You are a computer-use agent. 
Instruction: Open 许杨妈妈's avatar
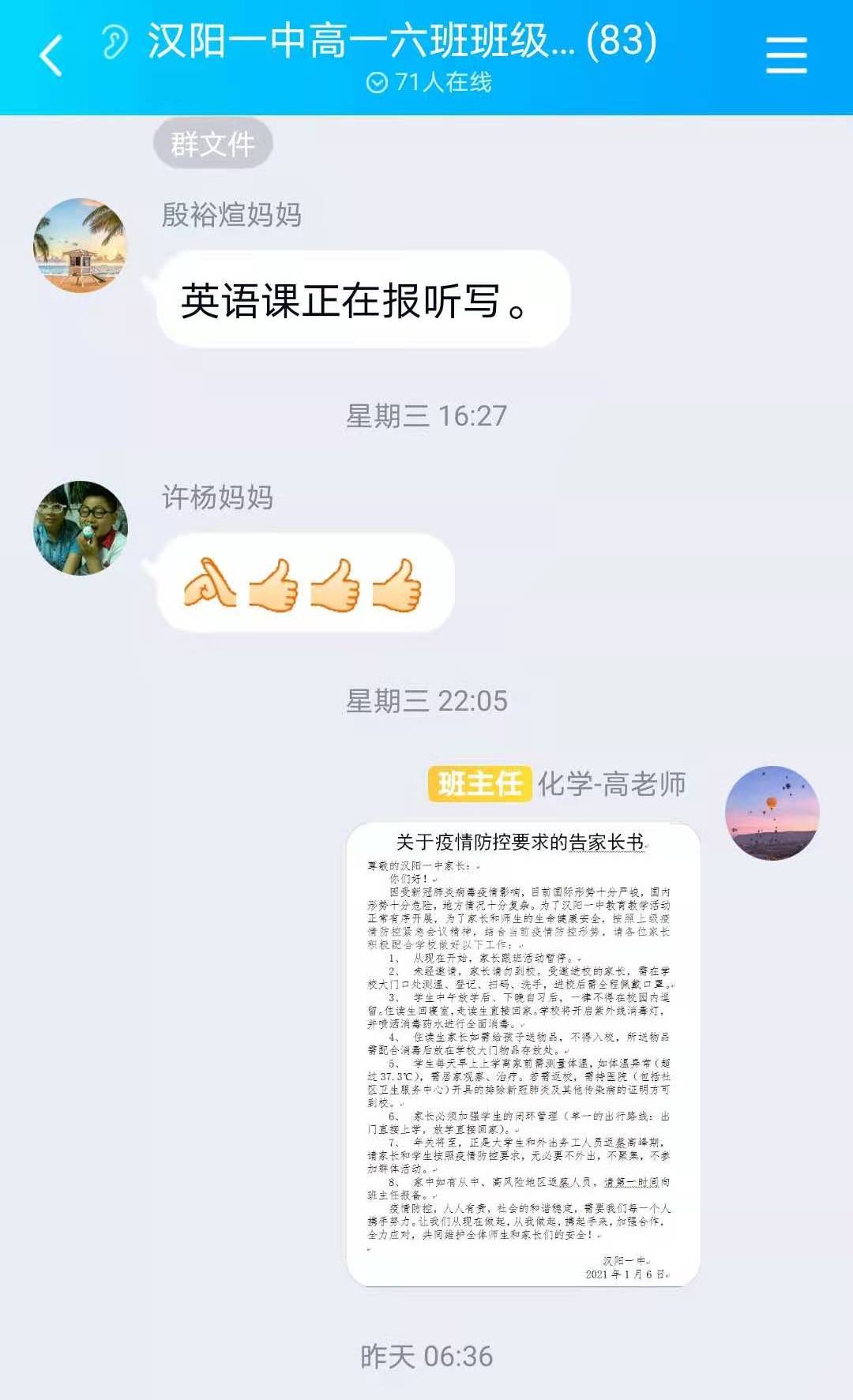80,527
